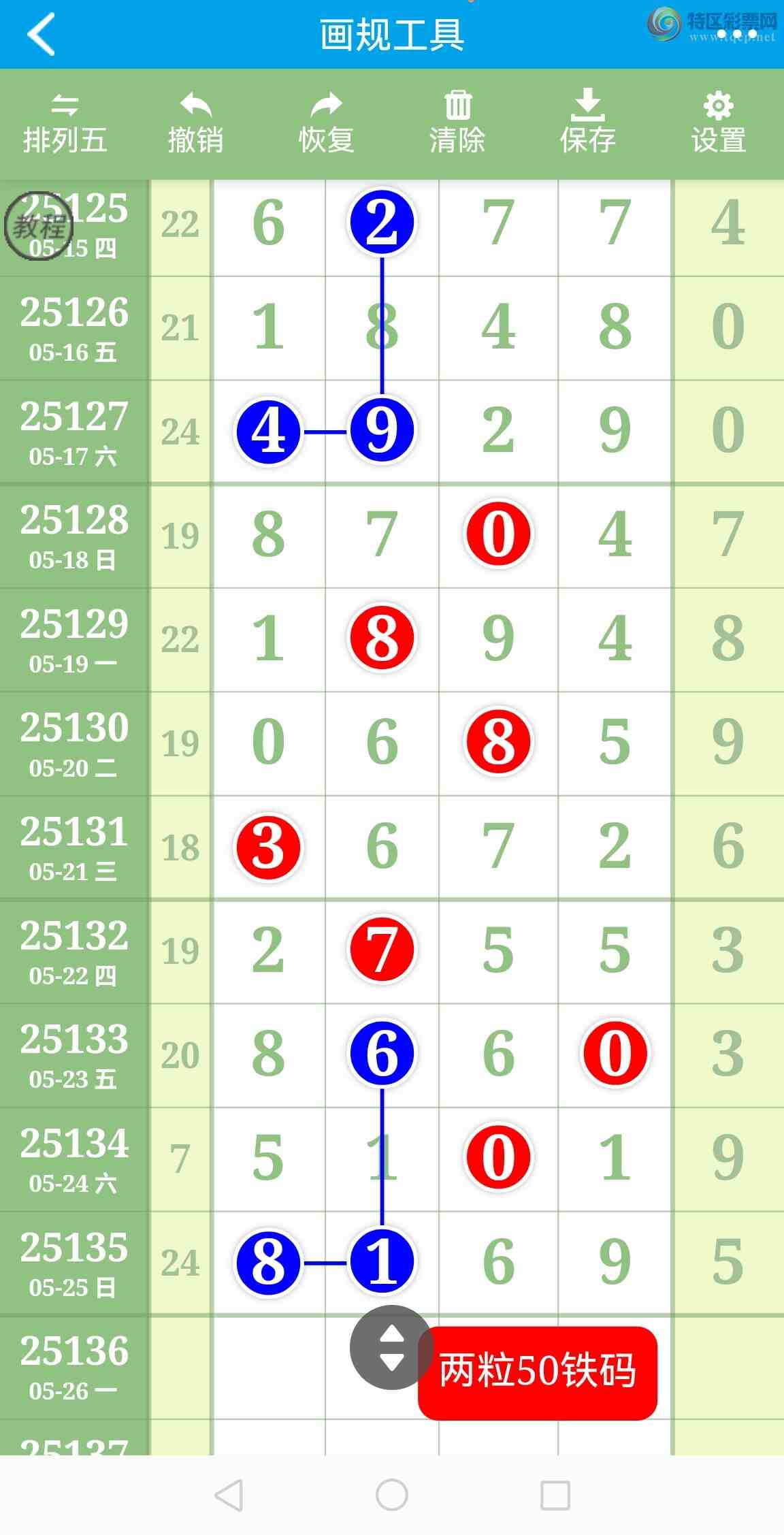Redo the drawing with 恢复

coord(327,125)
